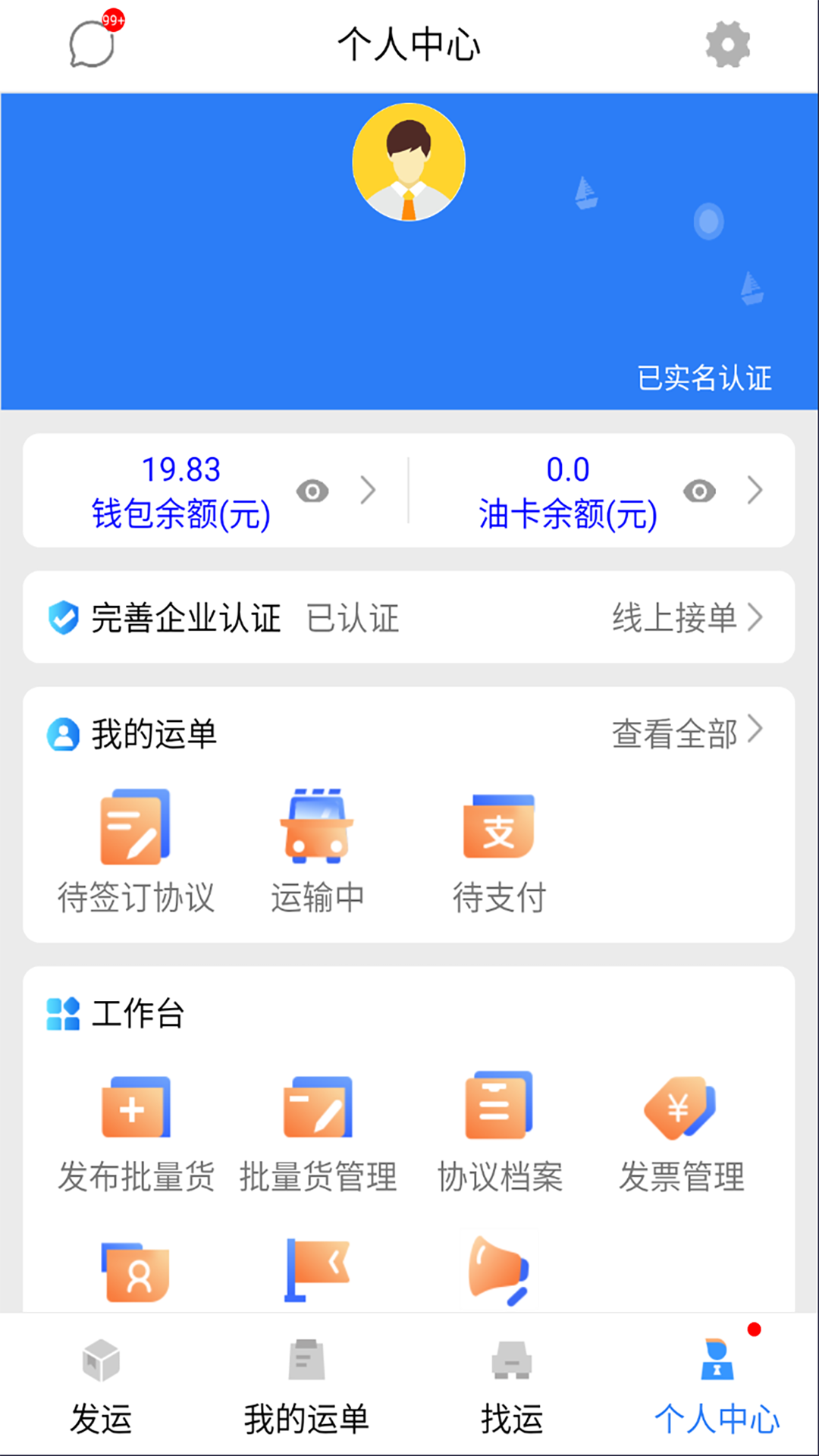
Task: Toggle wallet balance visibility eye icon
Action: [x=312, y=491]
